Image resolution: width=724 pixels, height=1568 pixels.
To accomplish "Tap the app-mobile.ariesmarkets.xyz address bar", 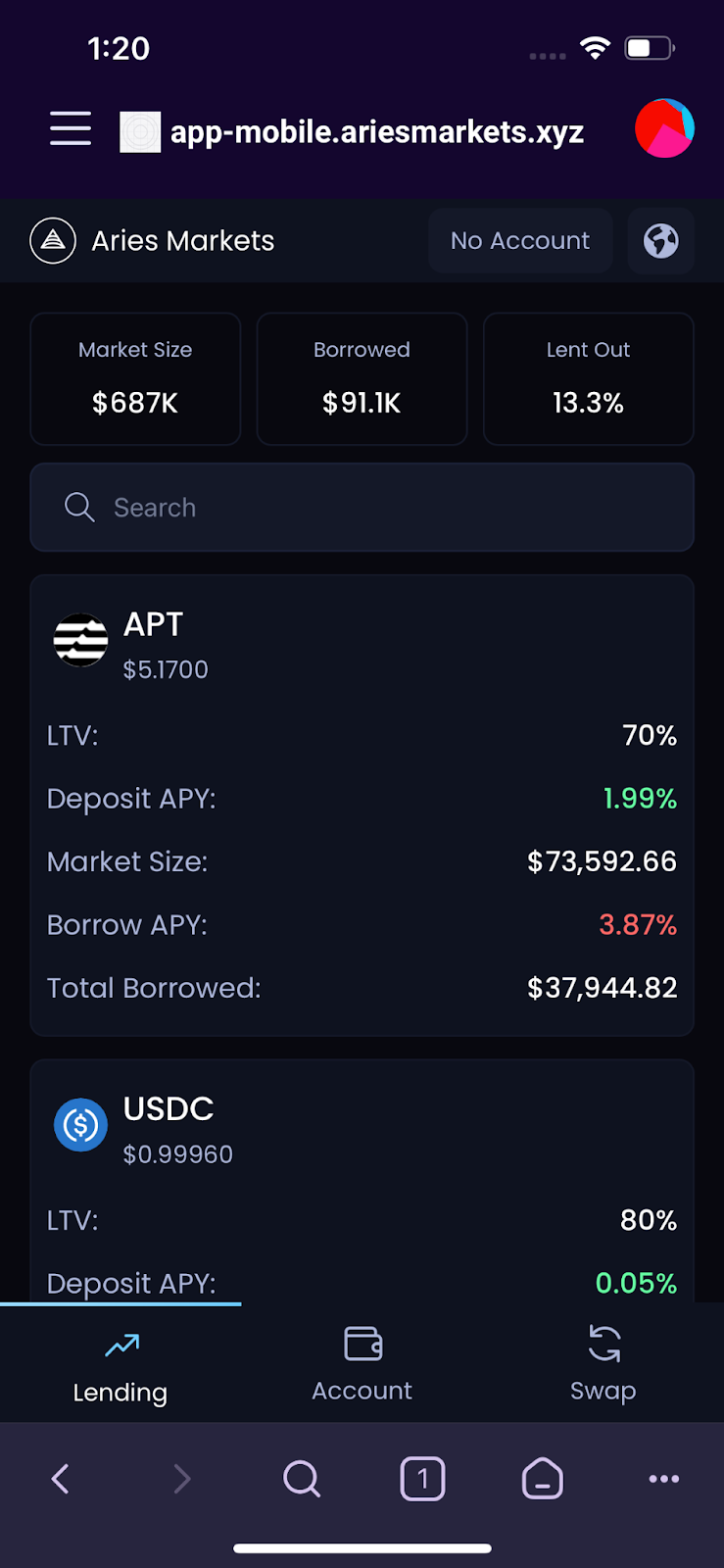I will [x=376, y=132].
